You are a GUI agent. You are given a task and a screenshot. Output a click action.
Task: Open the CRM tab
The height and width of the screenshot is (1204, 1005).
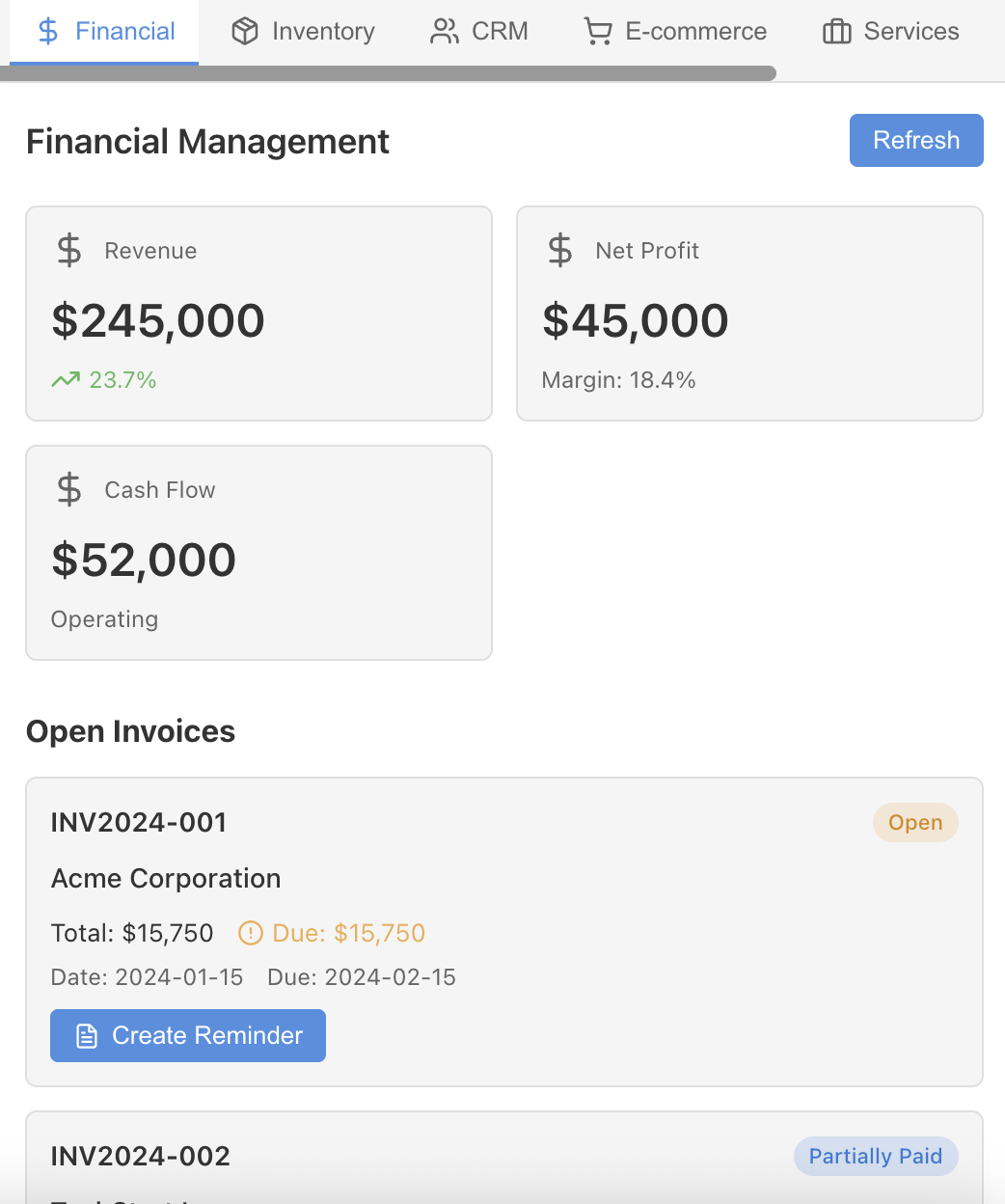point(479,32)
